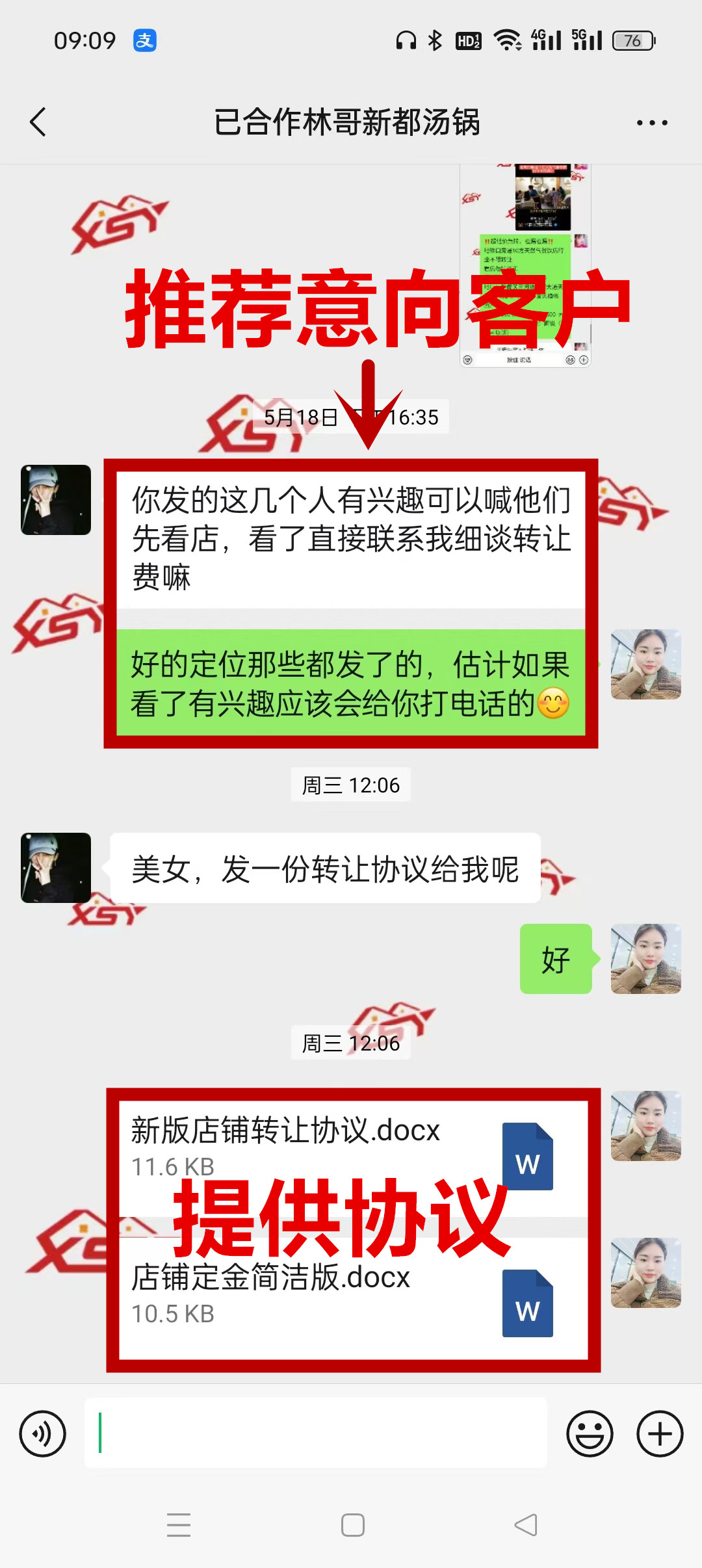Screen dimensions: 702x1568
Task: Tap the system home button
Action: point(352,1525)
